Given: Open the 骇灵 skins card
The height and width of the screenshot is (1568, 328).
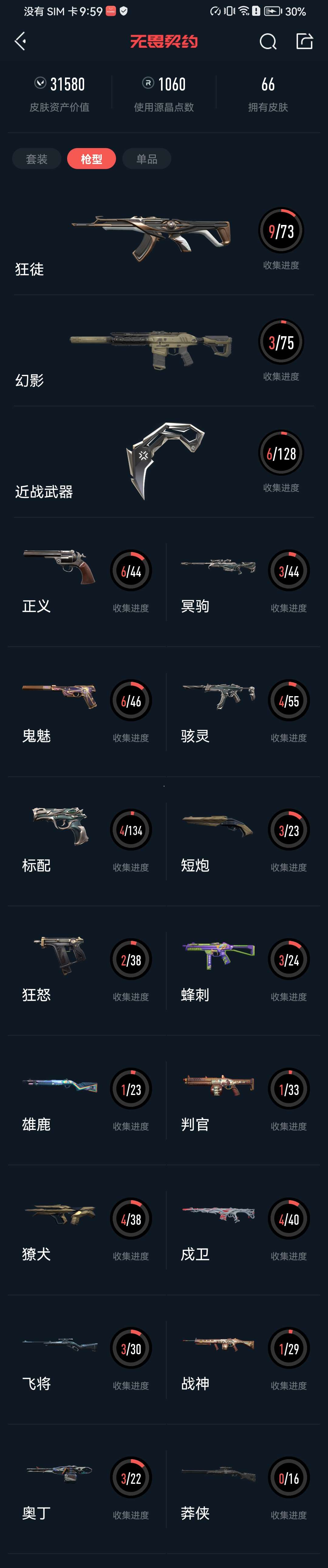Looking at the screenshot, I should coord(243,712).
